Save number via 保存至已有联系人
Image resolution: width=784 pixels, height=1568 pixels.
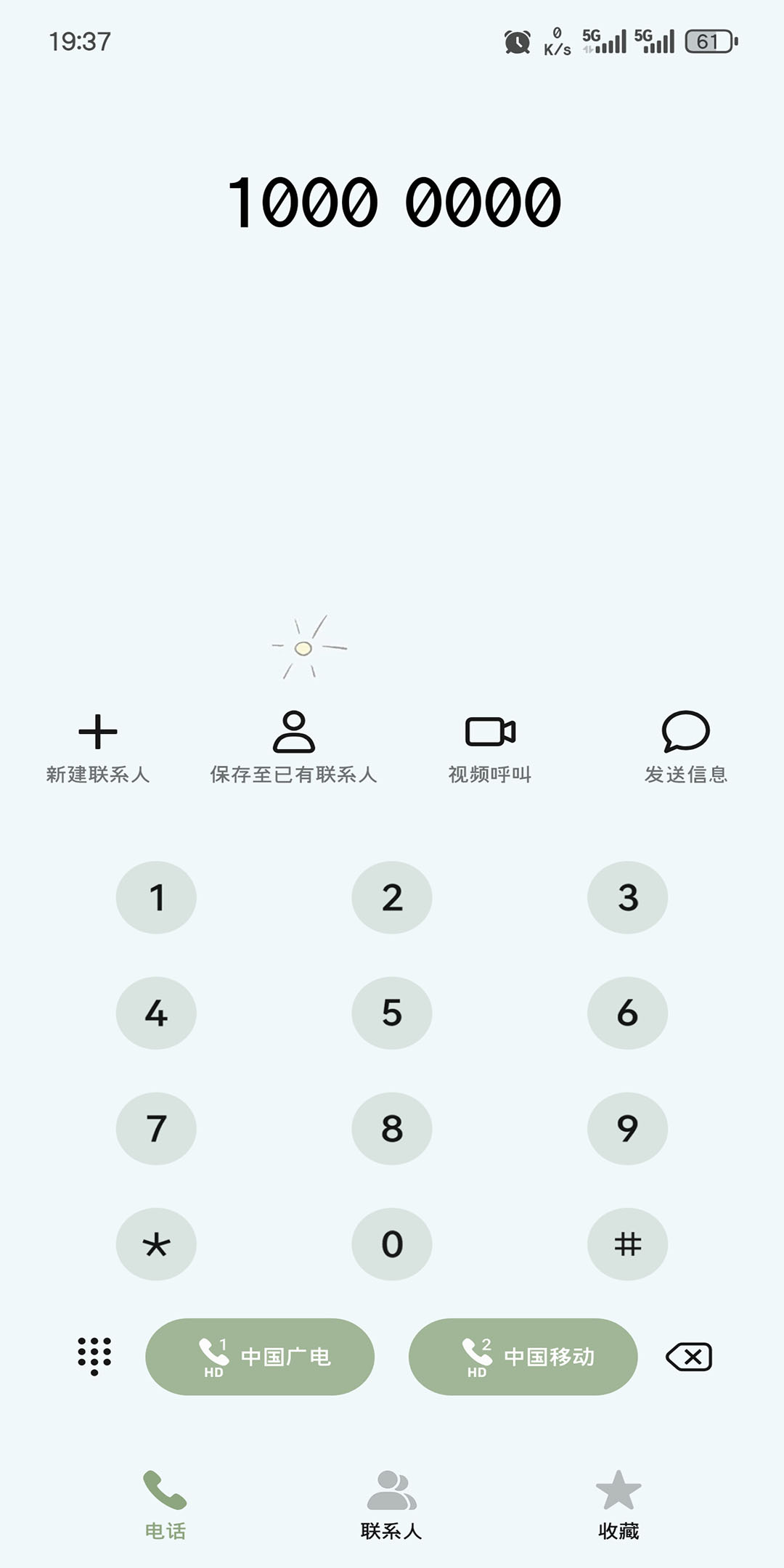293,748
